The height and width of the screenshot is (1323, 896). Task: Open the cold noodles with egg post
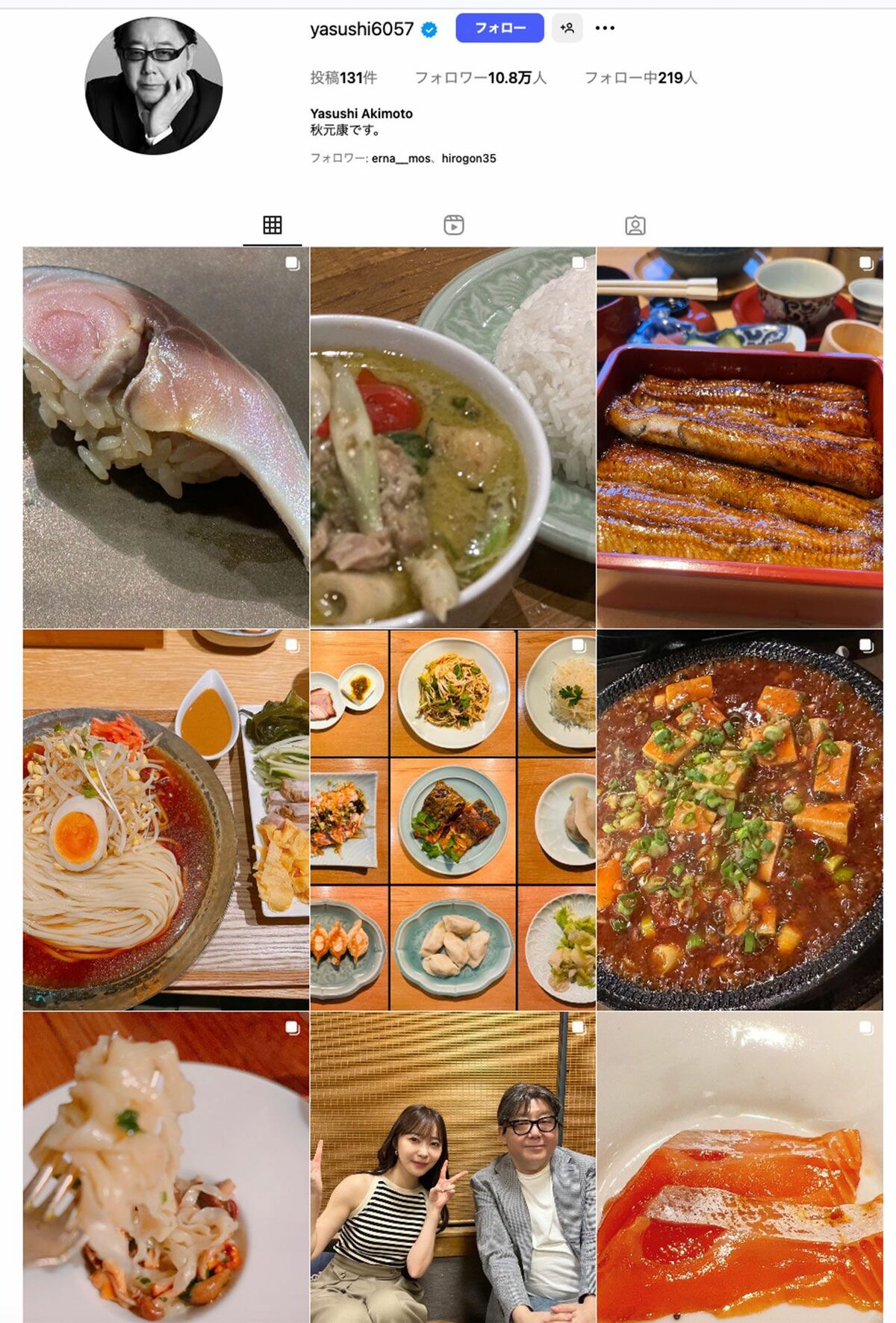coord(166,819)
